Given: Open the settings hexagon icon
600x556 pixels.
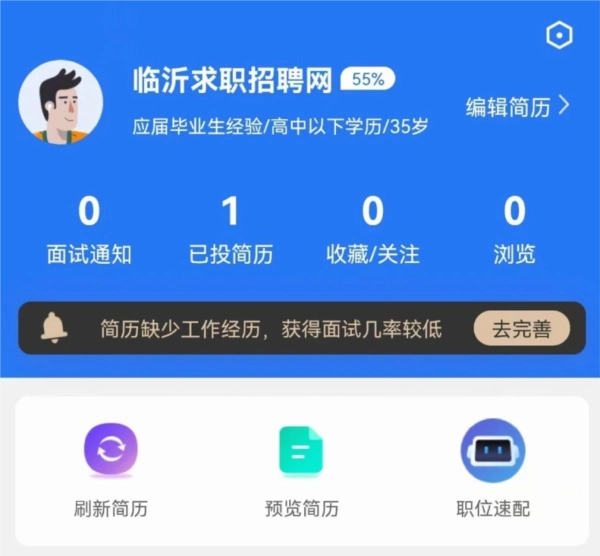Looking at the screenshot, I should tap(559, 36).
